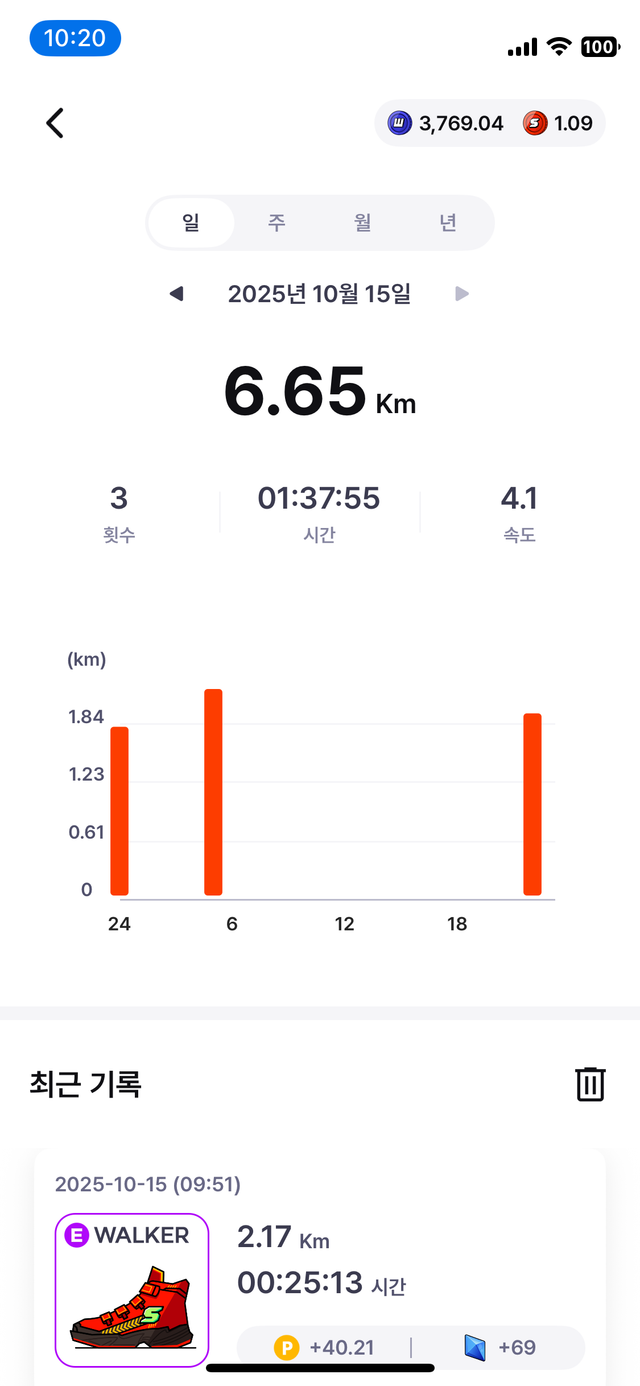The height and width of the screenshot is (1386, 640).
Task: Switch to the 년 (year) tab
Action: pyautogui.click(x=448, y=222)
